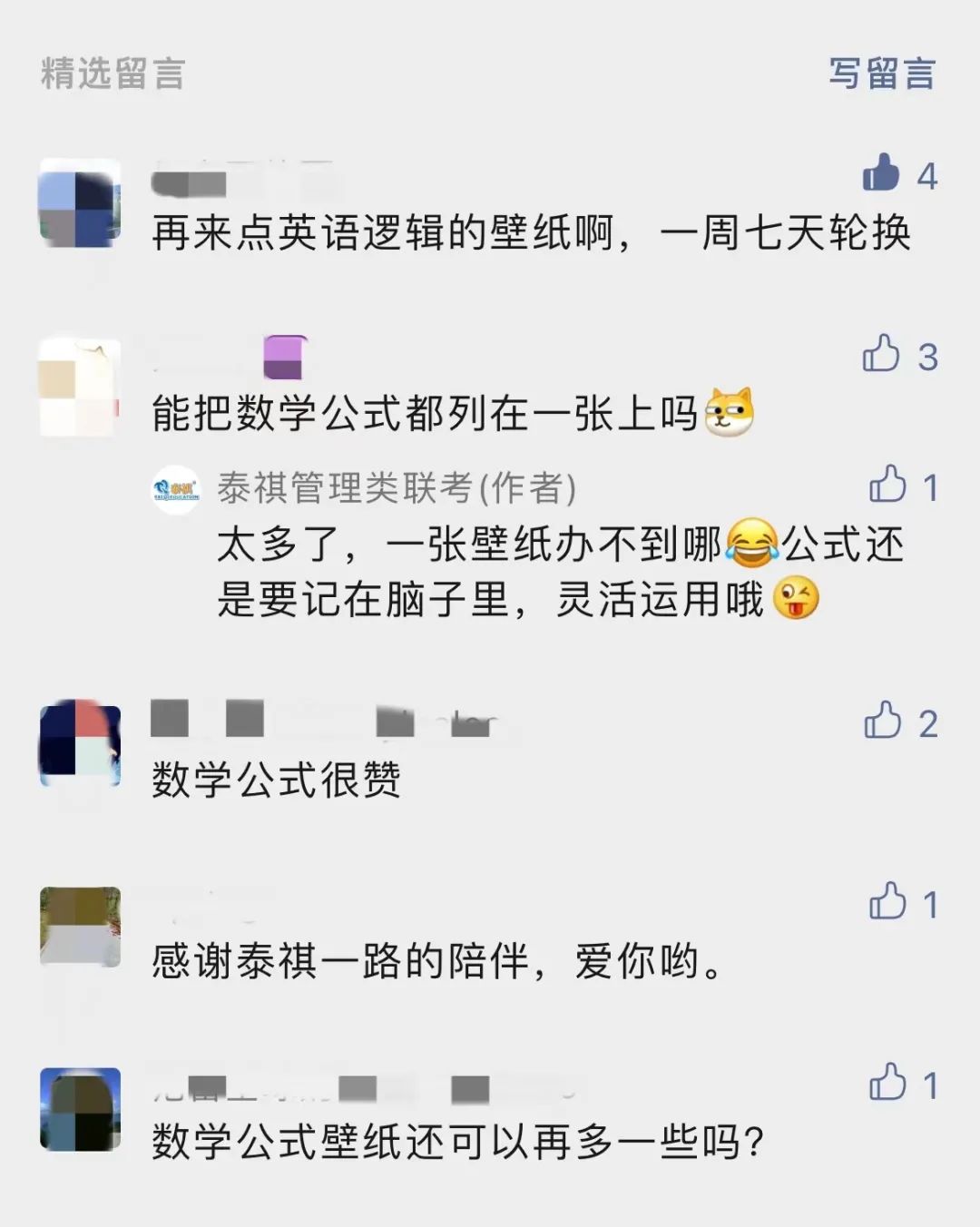Viewport: 980px width, 1227px height.
Task: Like the comment 能把数学公式都列在一张上吗
Action: click(x=881, y=354)
